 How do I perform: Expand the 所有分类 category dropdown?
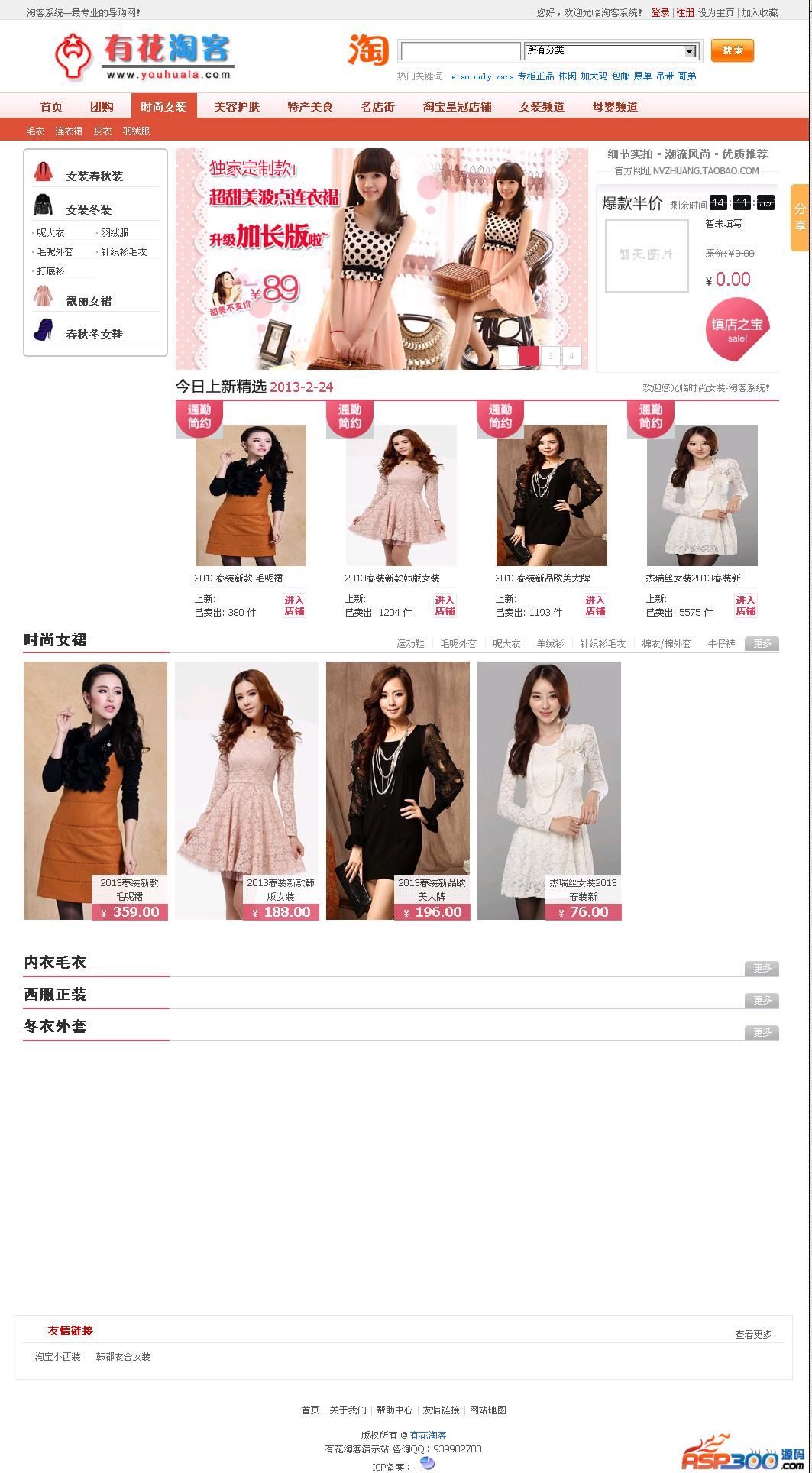point(690,51)
